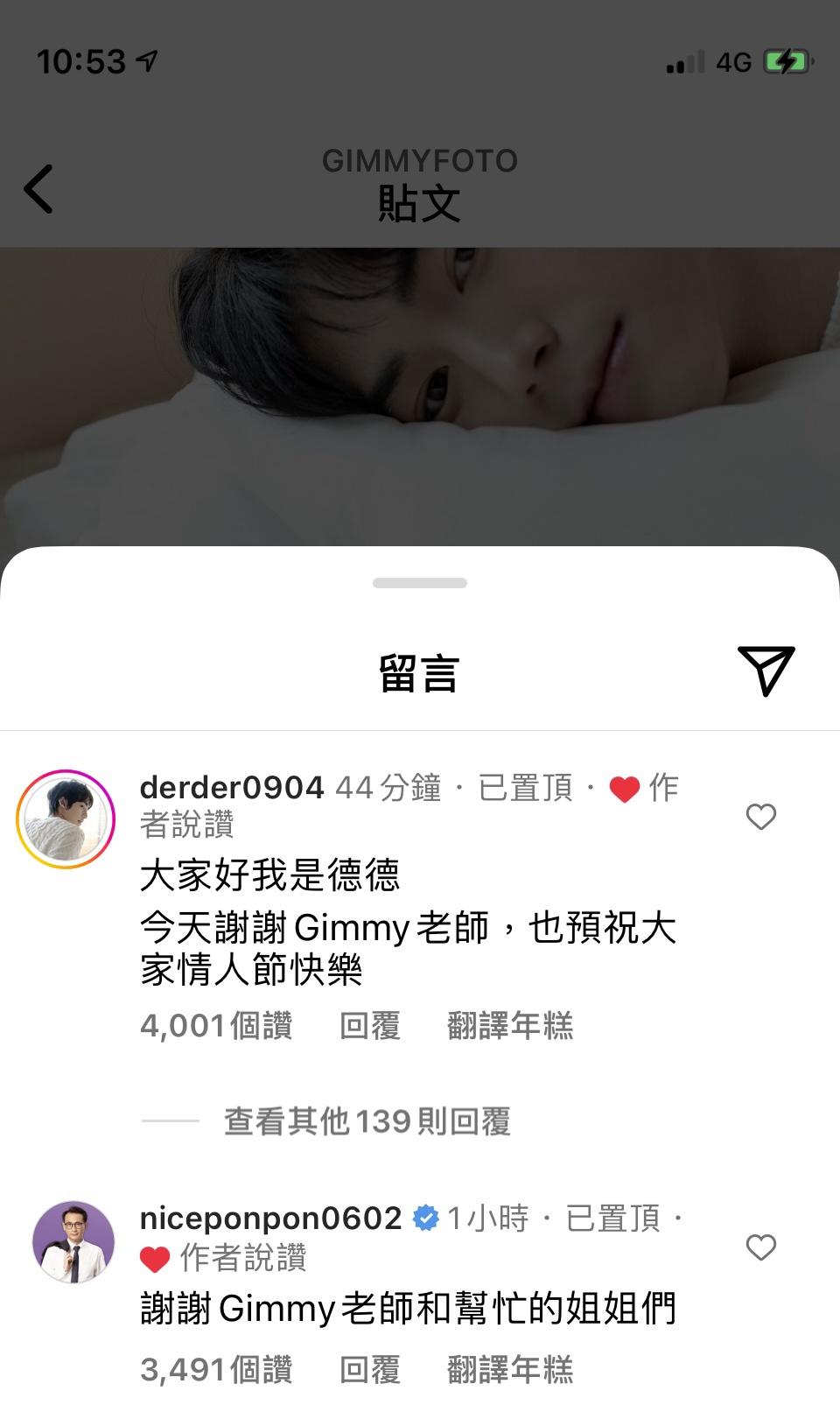Translate niceponpon0602's comment

[510, 1370]
